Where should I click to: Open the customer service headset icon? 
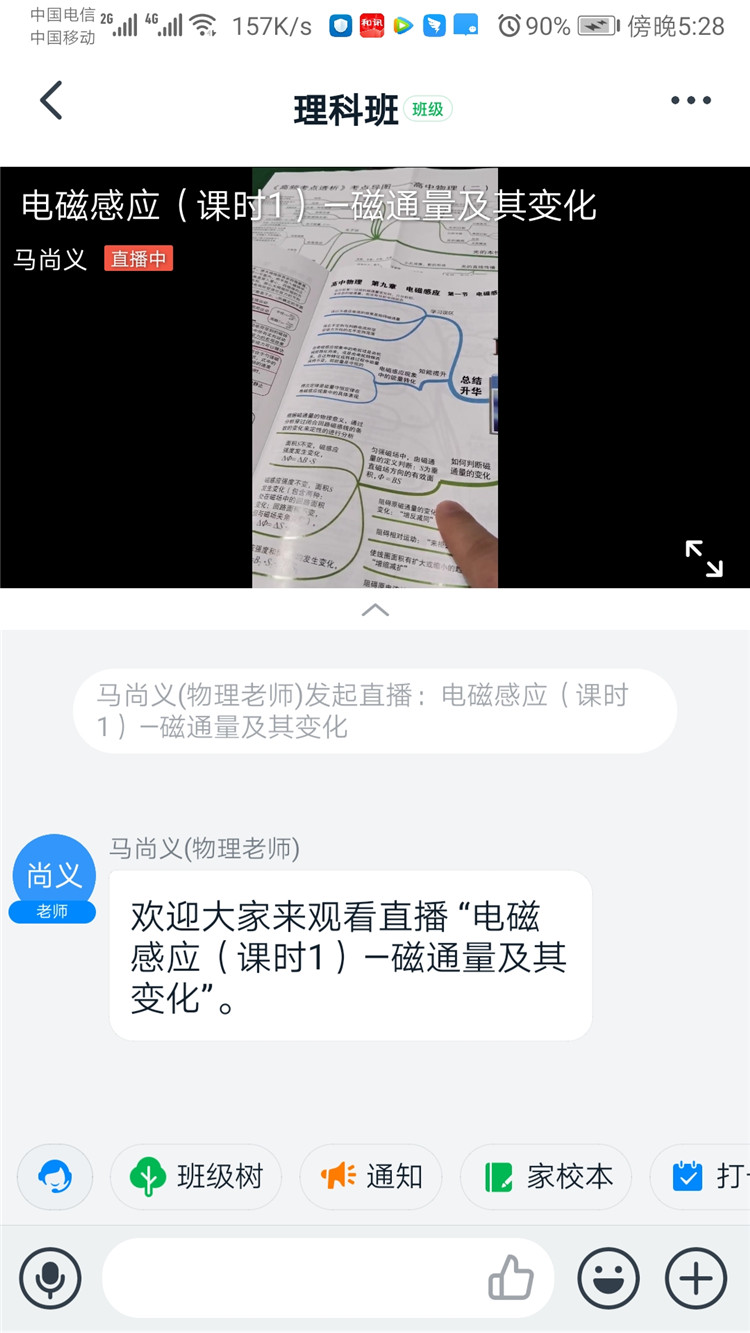tap(55, 1177)
